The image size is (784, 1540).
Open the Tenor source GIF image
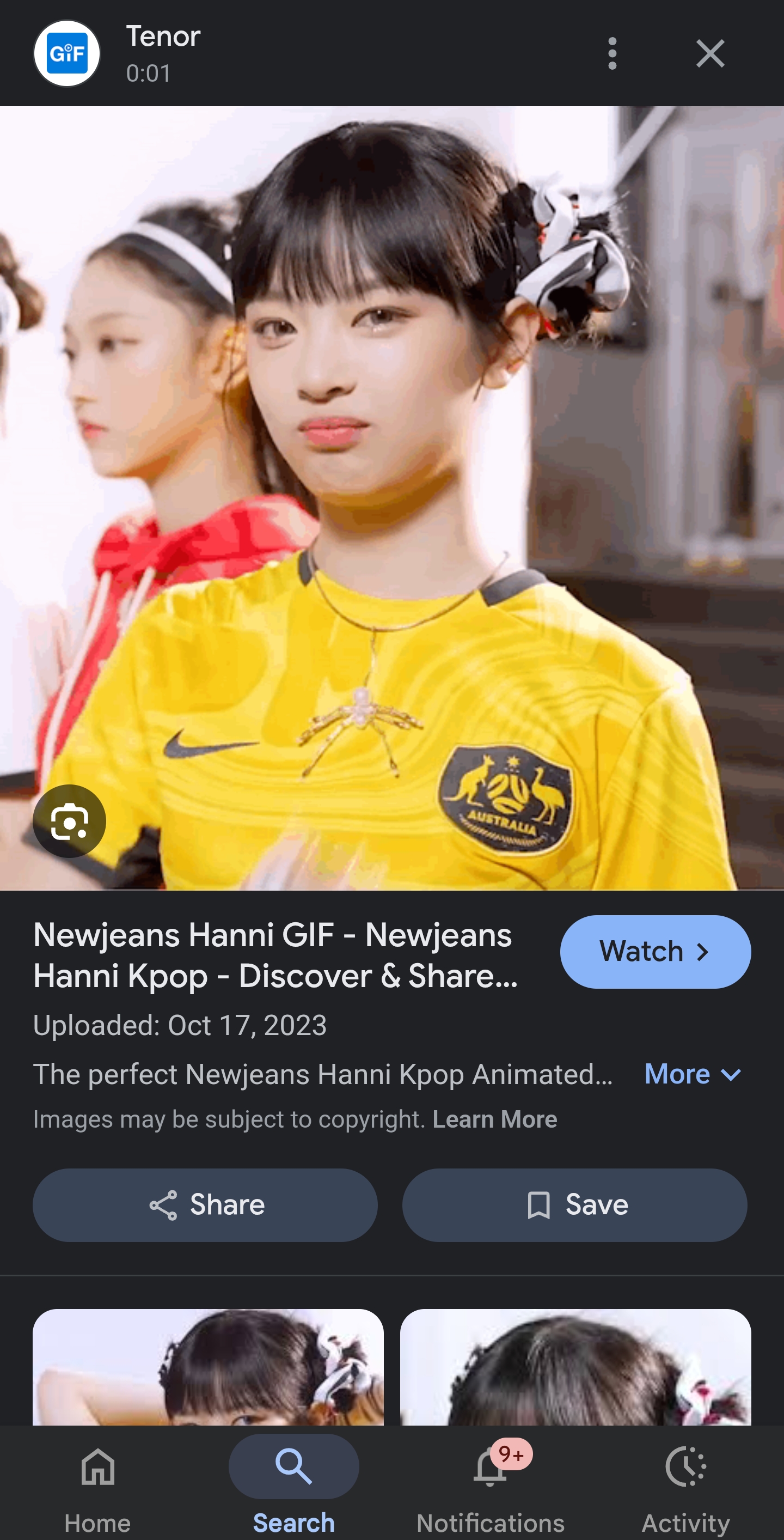pyautogui.click(x=392, y=497)
